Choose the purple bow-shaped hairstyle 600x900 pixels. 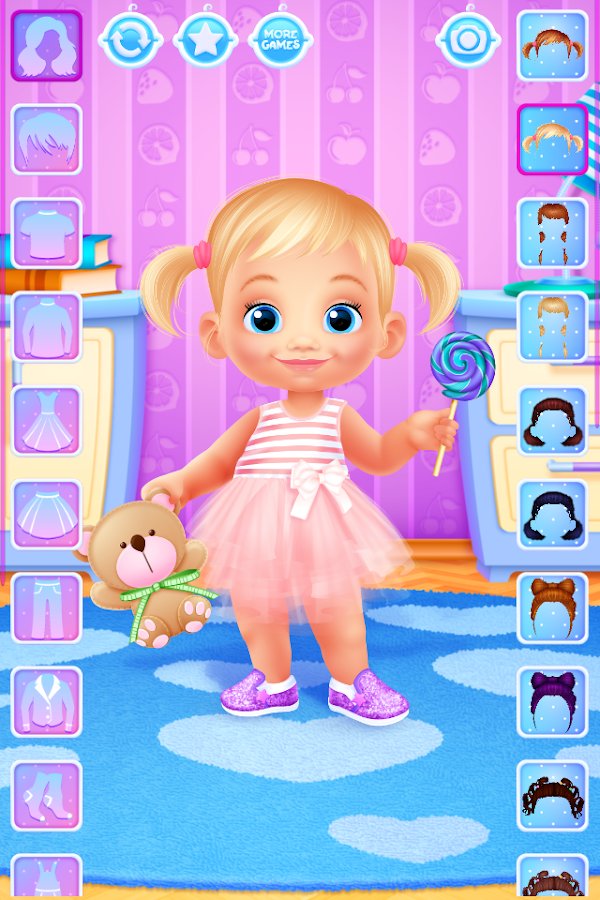point(552,702)
